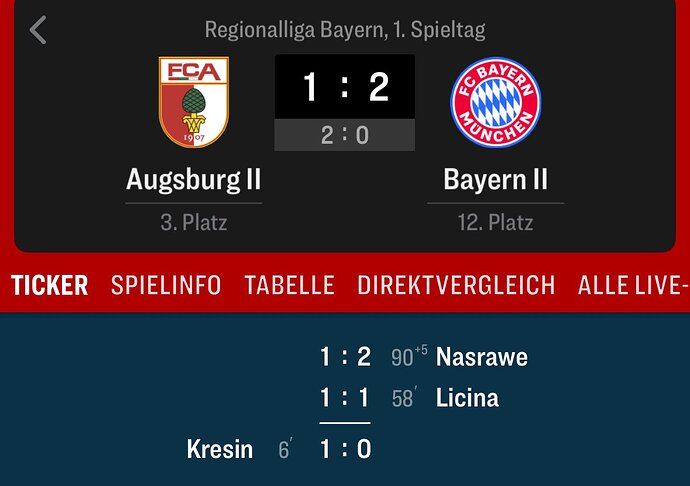Open the Spielinfo tab
The width and height of the screenshot is (690, 486).
point(166,285)
